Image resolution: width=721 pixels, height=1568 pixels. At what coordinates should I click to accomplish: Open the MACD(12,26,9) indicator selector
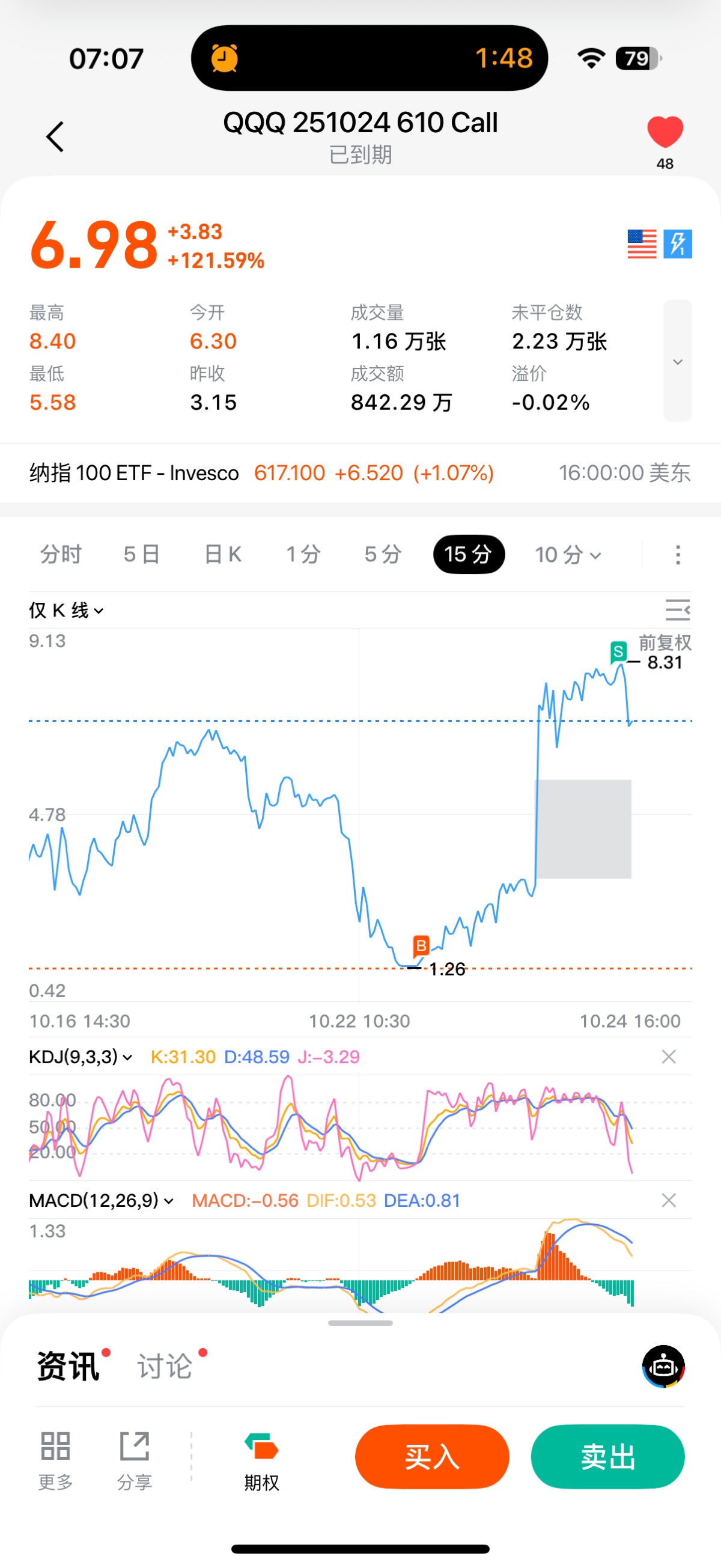[x=101, y=1200]
